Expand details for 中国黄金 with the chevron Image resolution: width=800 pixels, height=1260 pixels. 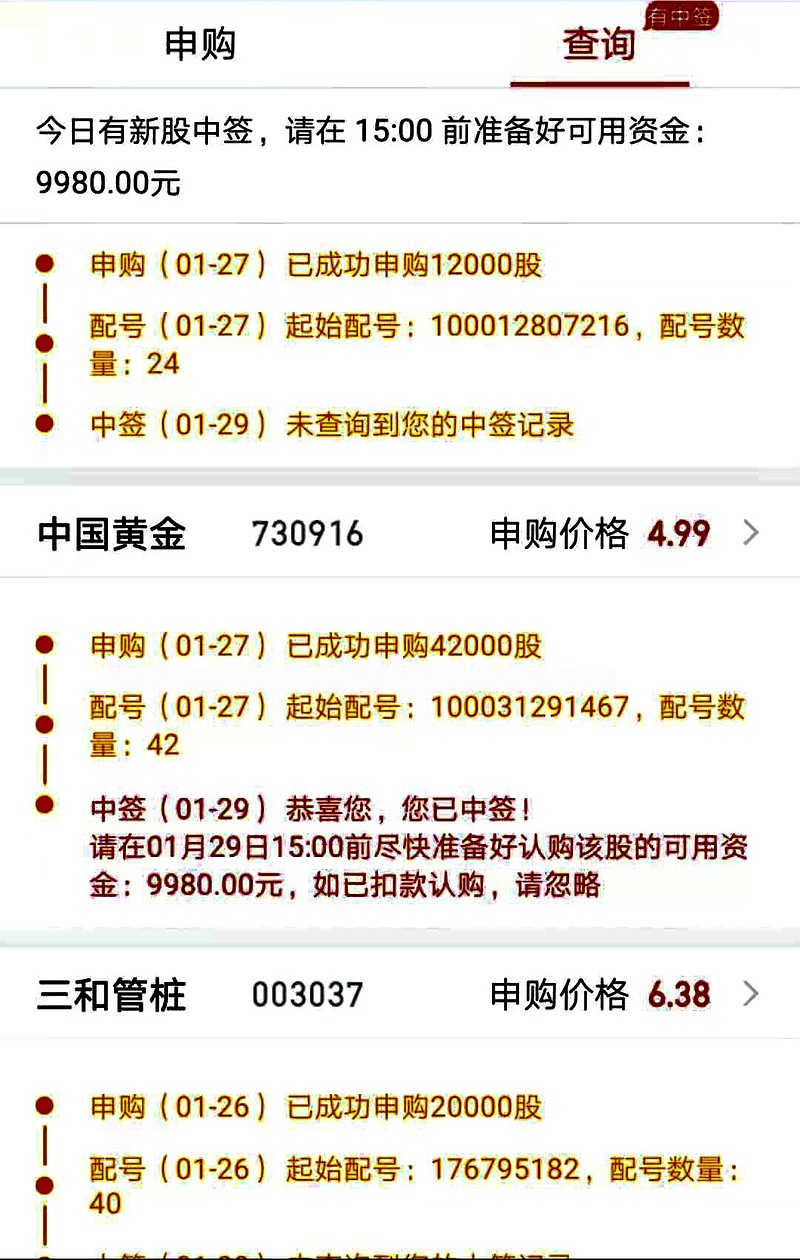(751, 533)
